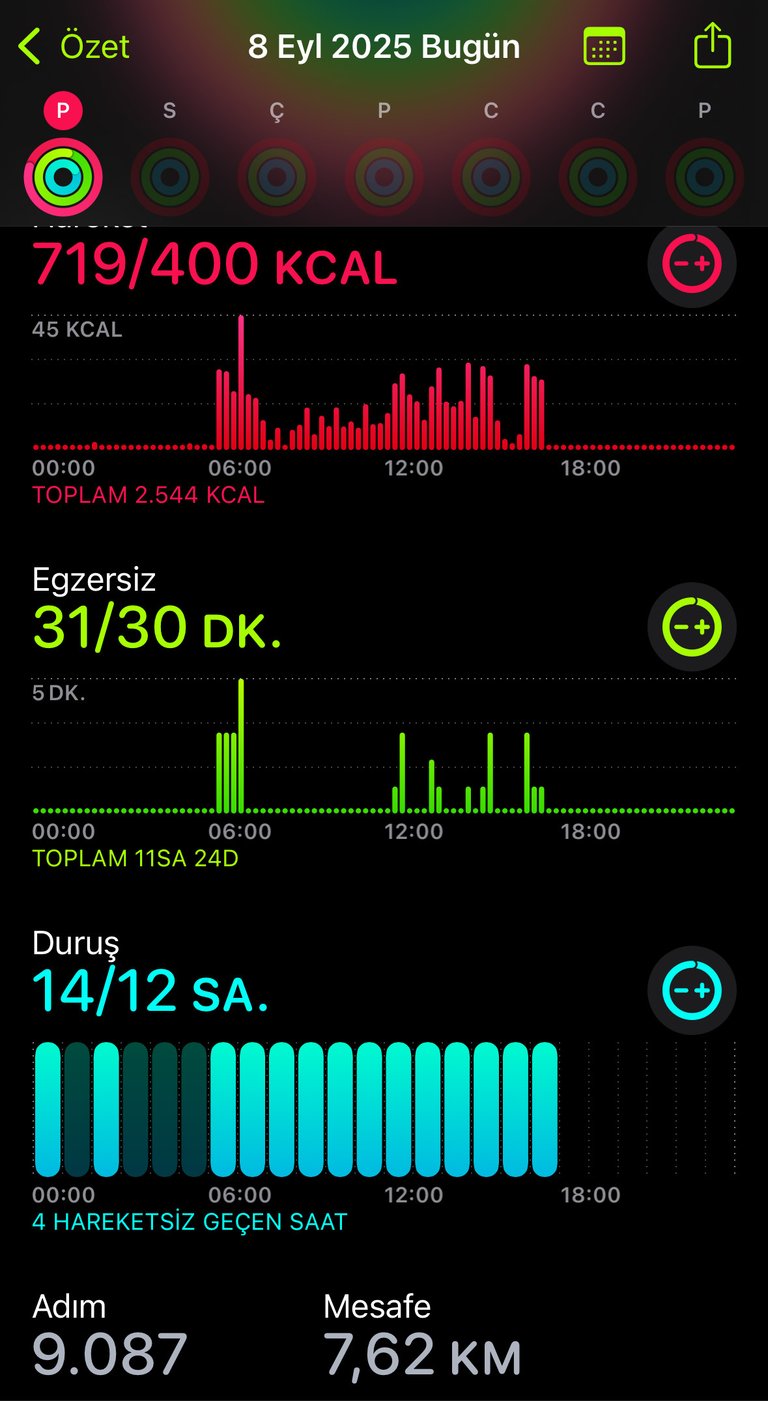
Task: Select the Ç day activity ring
Action: [277, 177]
